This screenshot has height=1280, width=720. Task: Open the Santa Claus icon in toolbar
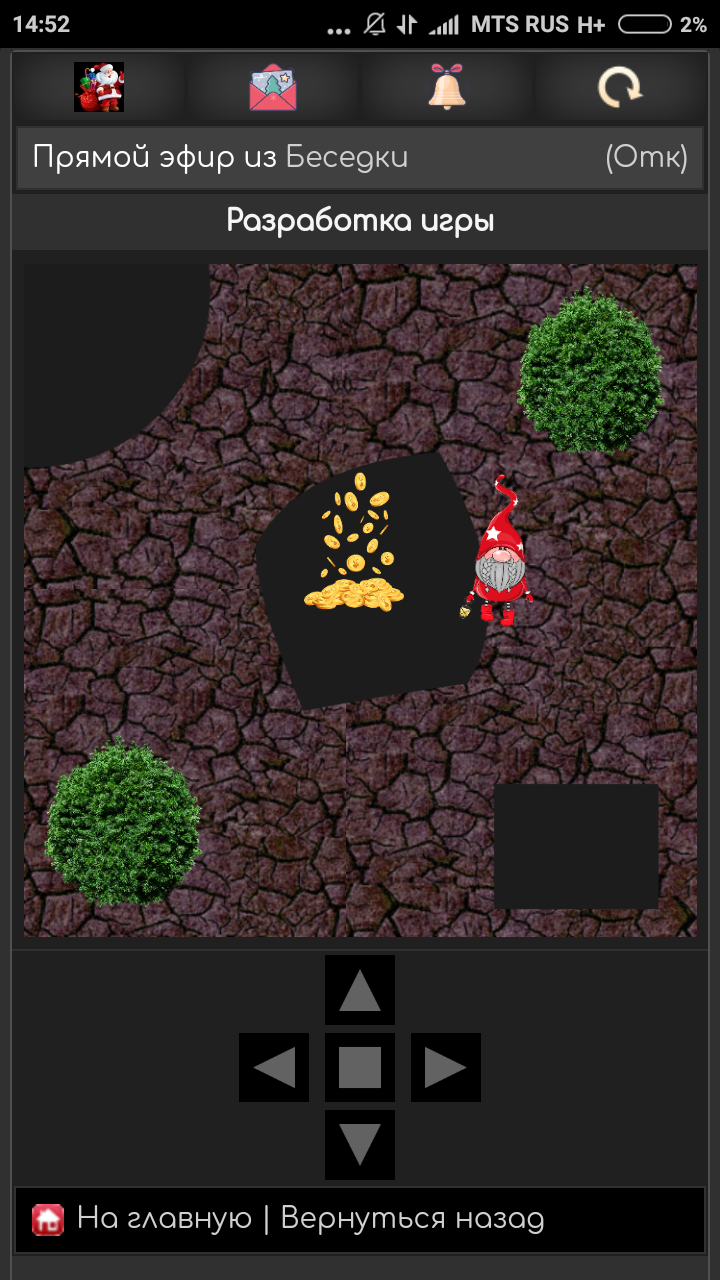[x=99, y=87]
